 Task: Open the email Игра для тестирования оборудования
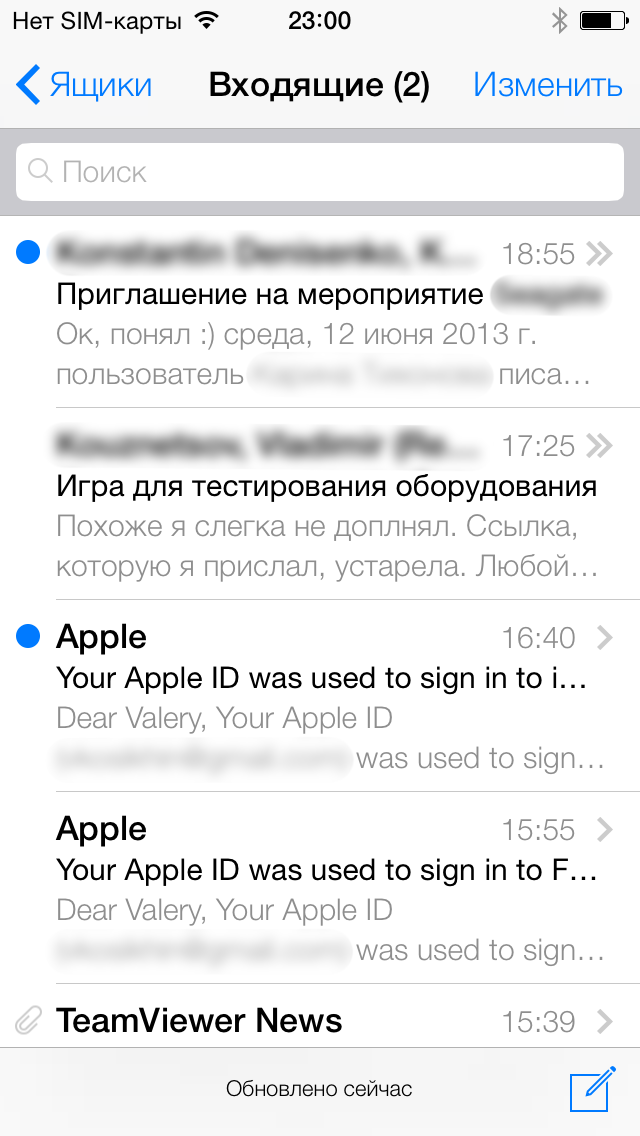point(320,504)
